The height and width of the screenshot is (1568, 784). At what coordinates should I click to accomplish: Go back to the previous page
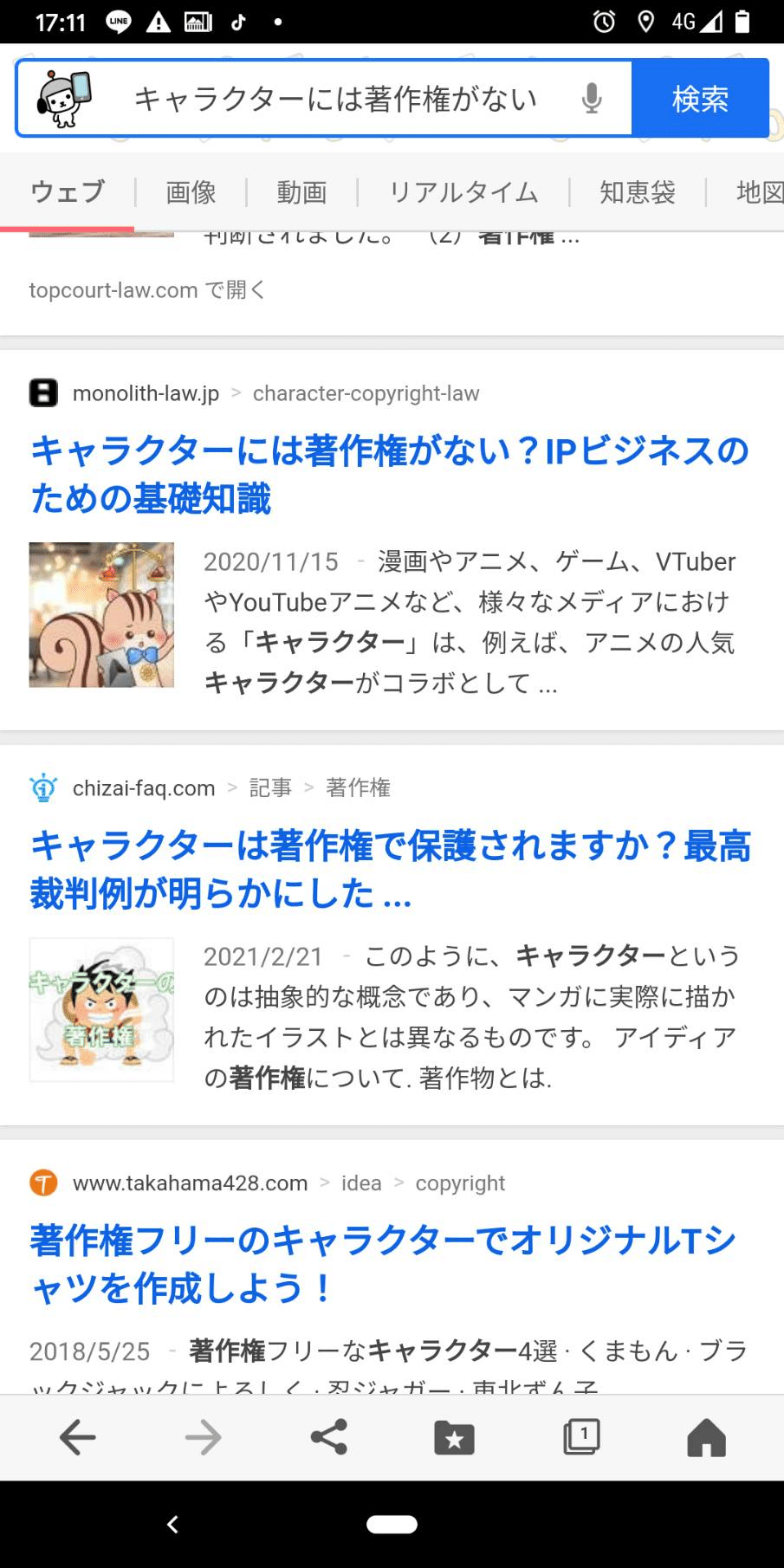77,1438
